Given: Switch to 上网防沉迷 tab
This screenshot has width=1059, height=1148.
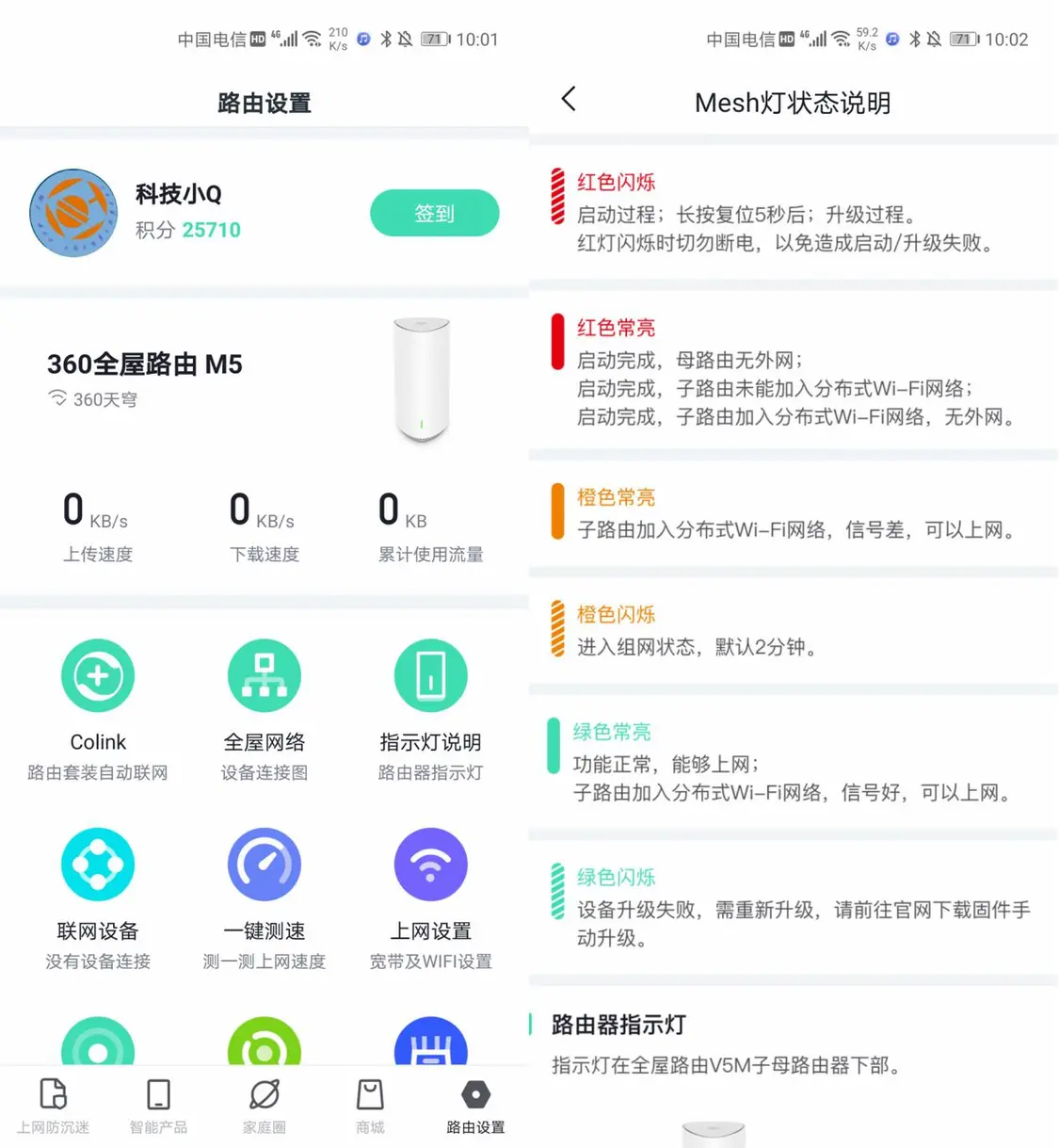Looking at the screenshot, I should point(53,1106).
